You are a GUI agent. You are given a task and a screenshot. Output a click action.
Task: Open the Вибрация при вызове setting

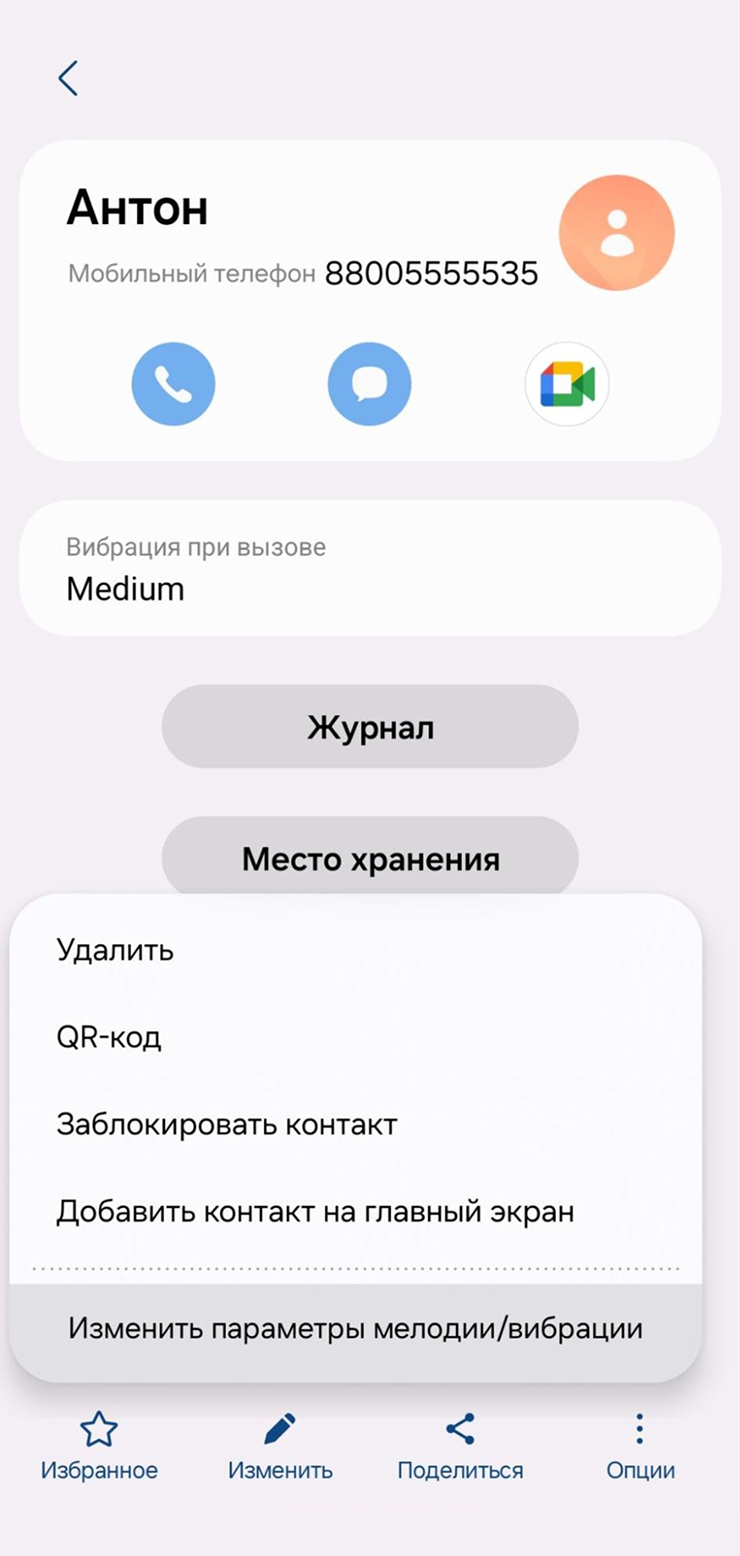[370, 568]
